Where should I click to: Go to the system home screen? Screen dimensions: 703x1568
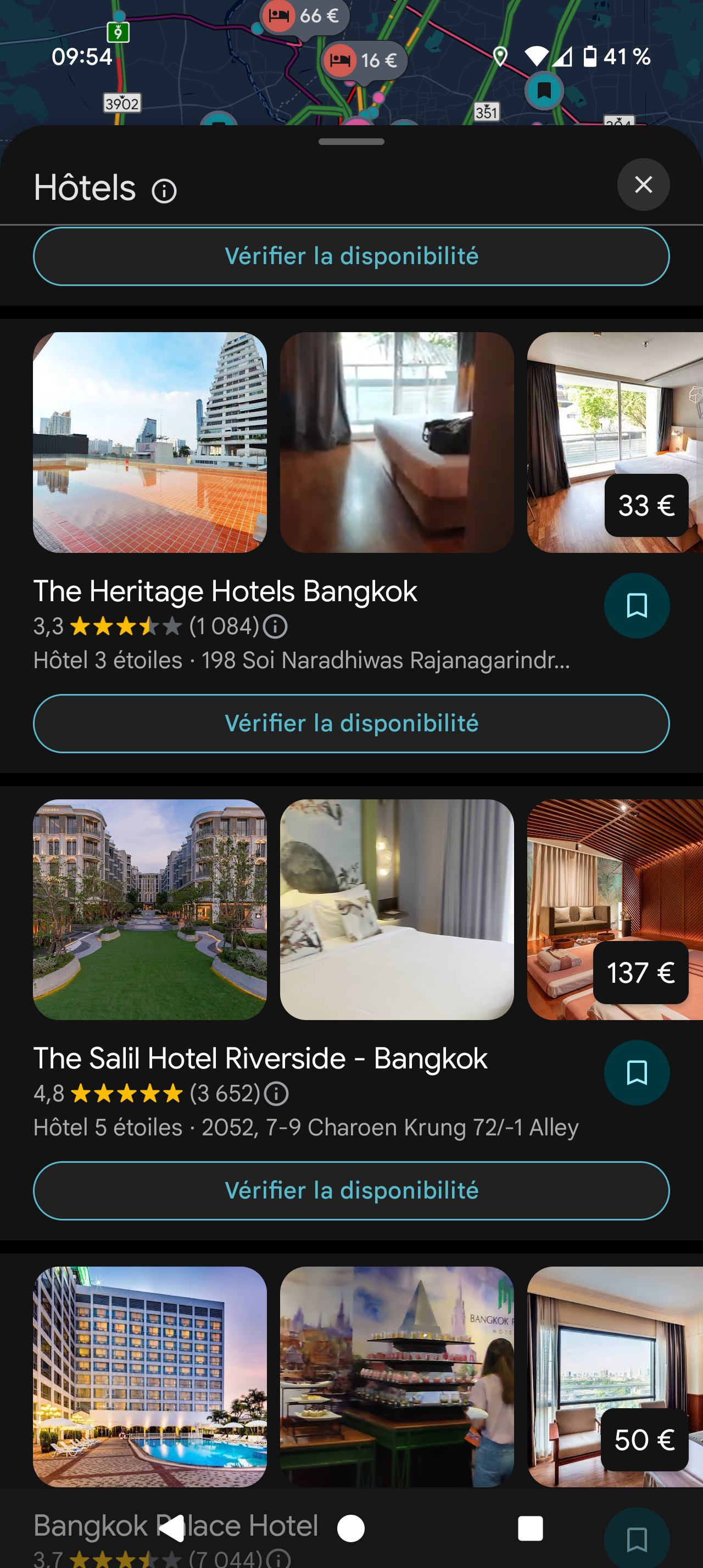coord(351,1528)
